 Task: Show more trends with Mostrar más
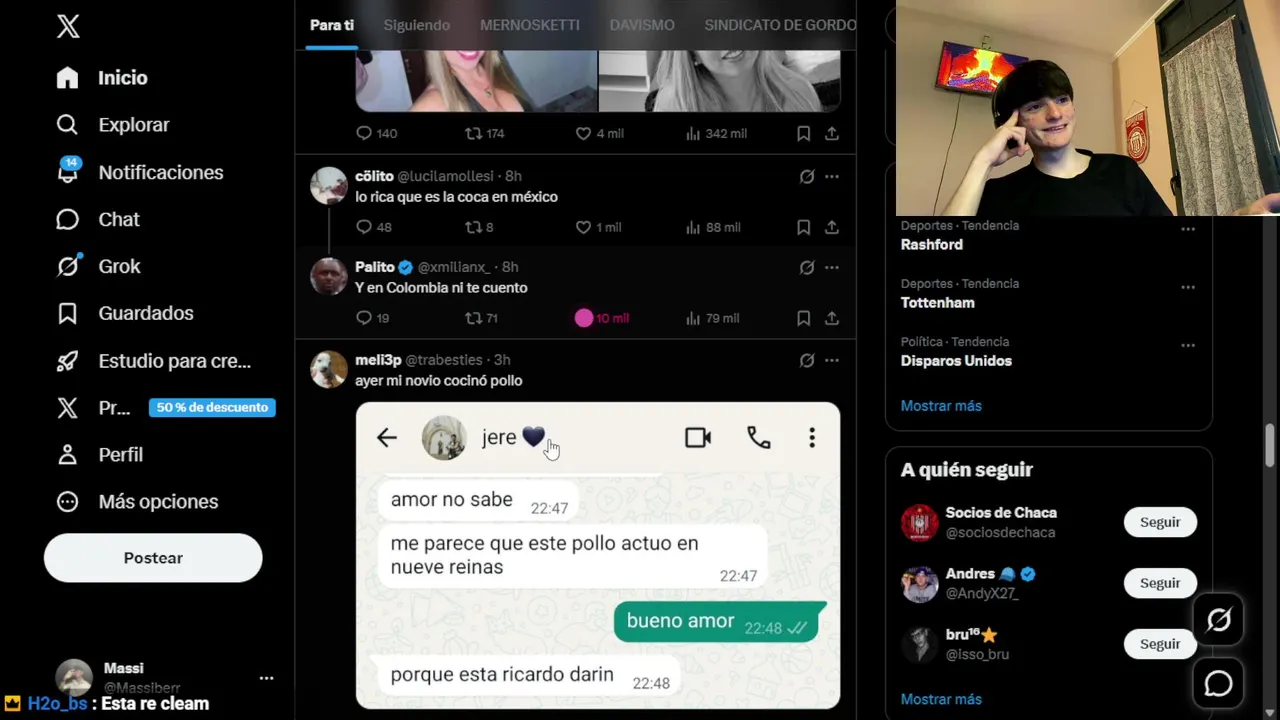click(941, 406)
